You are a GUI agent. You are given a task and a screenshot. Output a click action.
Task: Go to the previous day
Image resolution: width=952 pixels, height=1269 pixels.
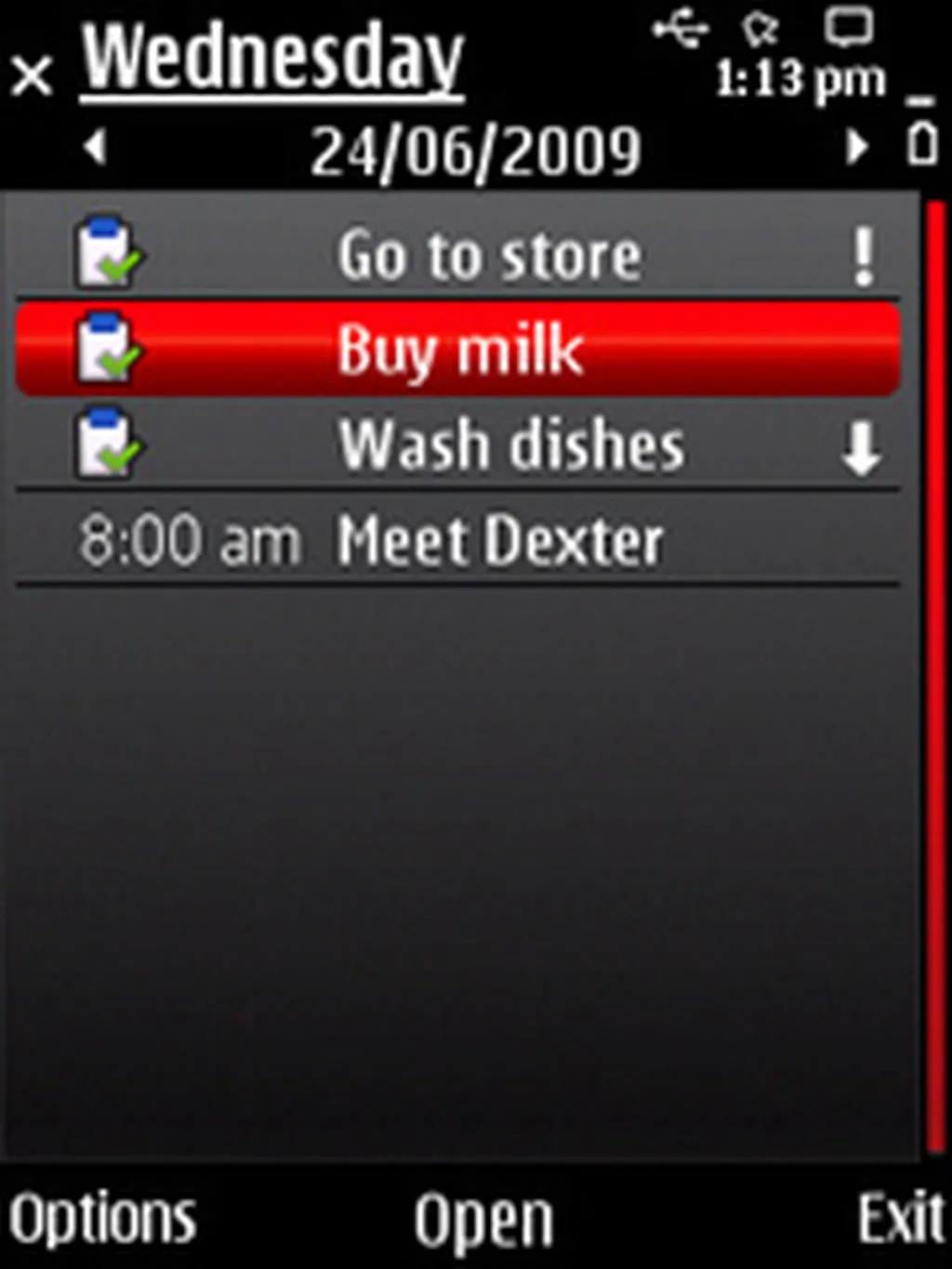click(x=95, y=148)
